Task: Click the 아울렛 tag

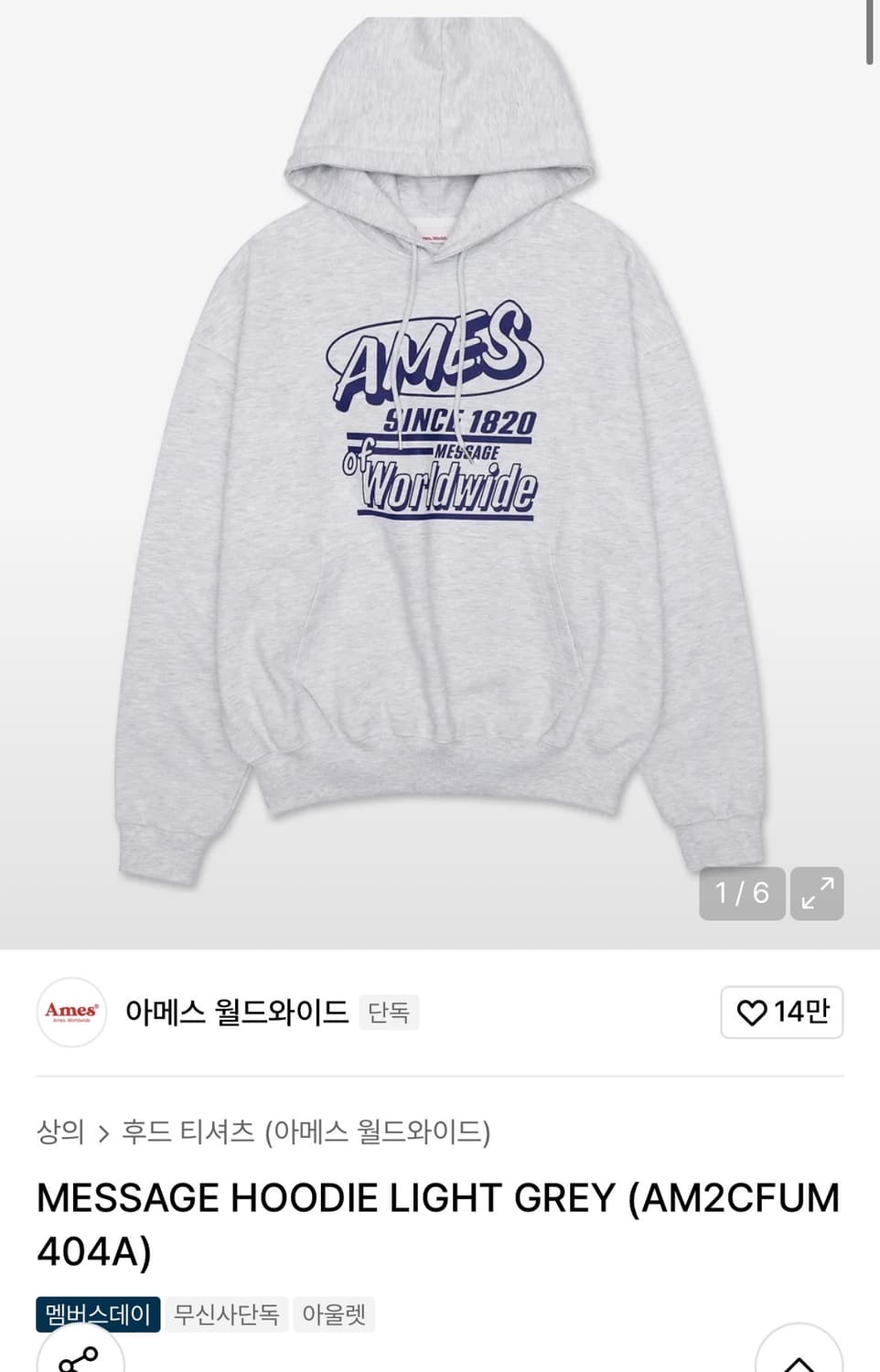Action: pyautogui.click(x=334, y=1314)
